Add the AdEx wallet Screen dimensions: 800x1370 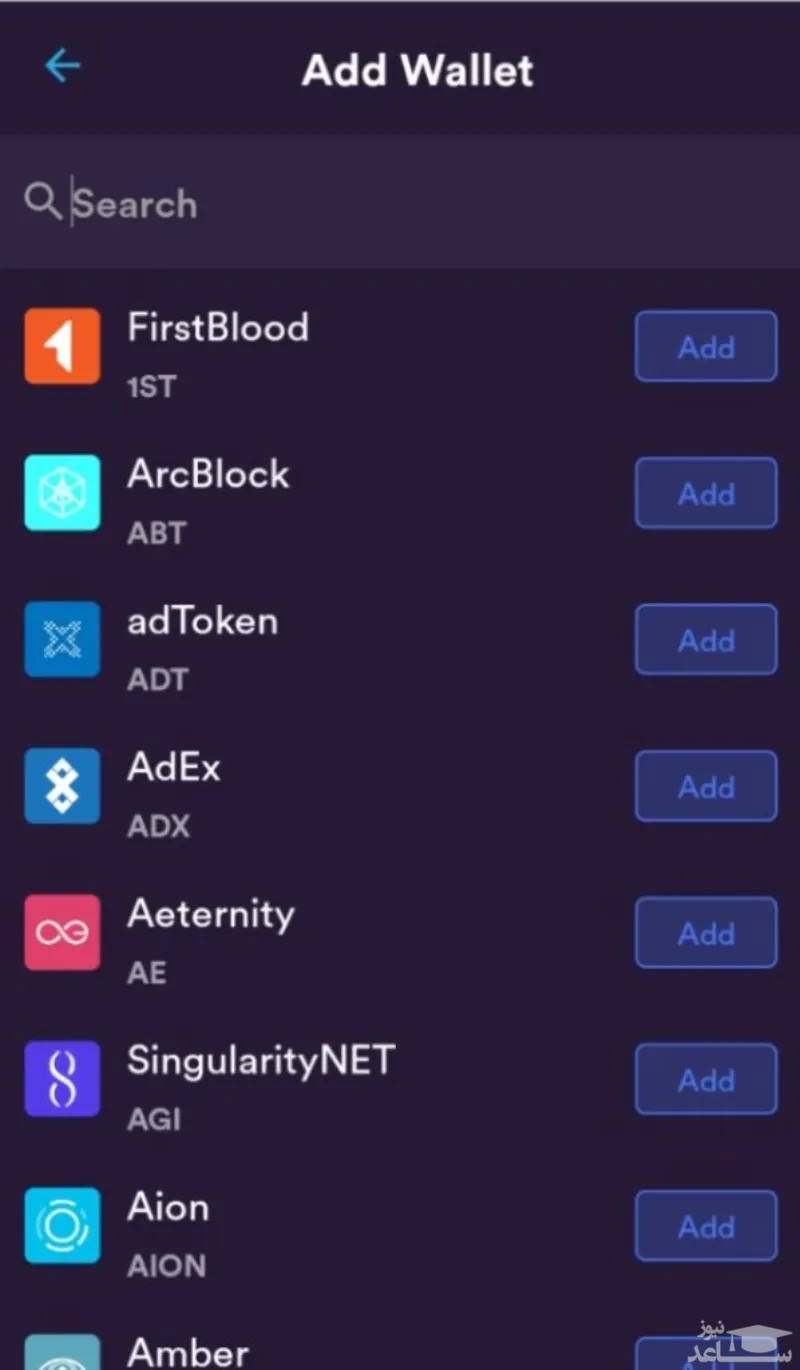click(x=705, y=787)
